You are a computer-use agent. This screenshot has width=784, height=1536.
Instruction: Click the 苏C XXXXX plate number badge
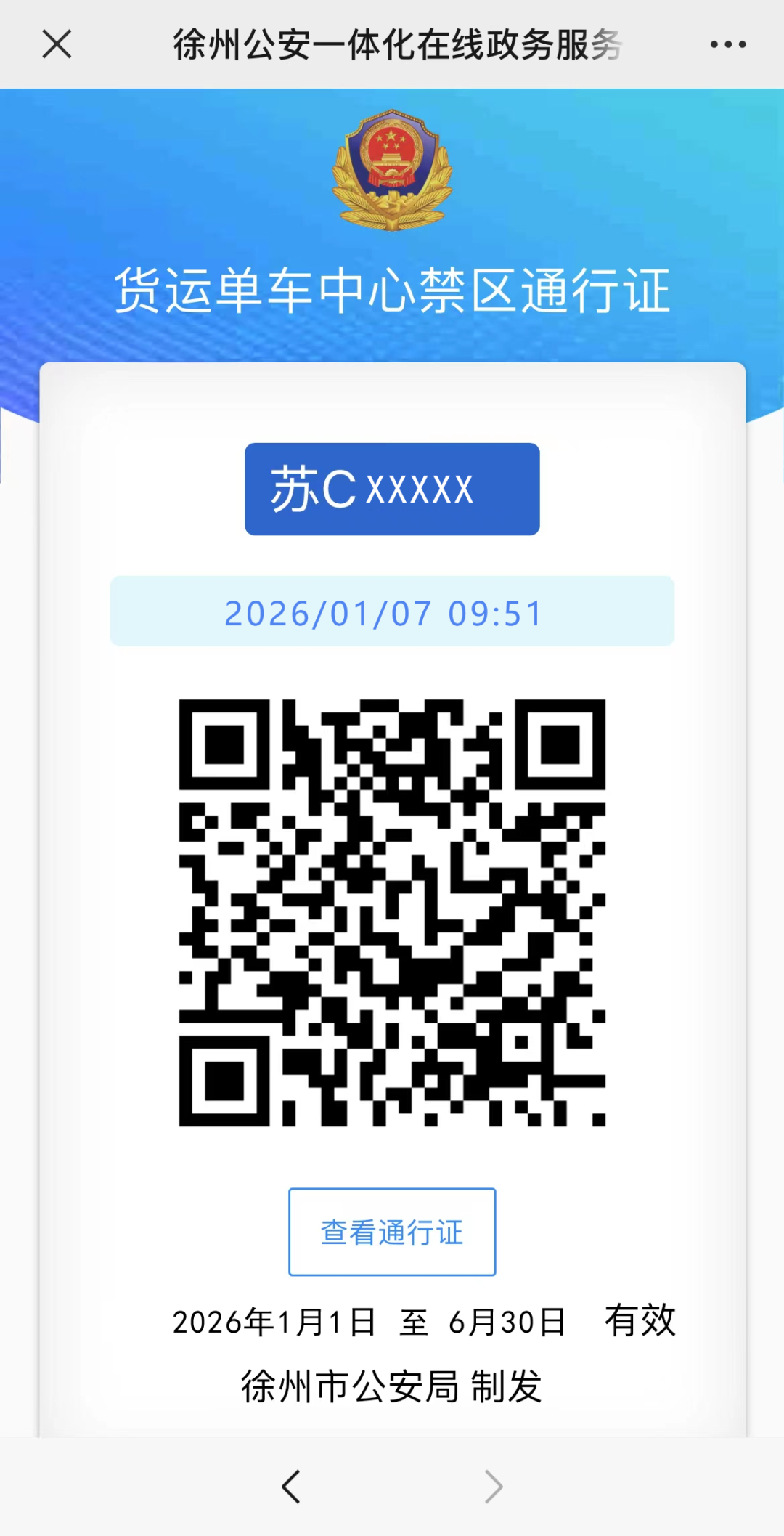click(x=392, y=488)
